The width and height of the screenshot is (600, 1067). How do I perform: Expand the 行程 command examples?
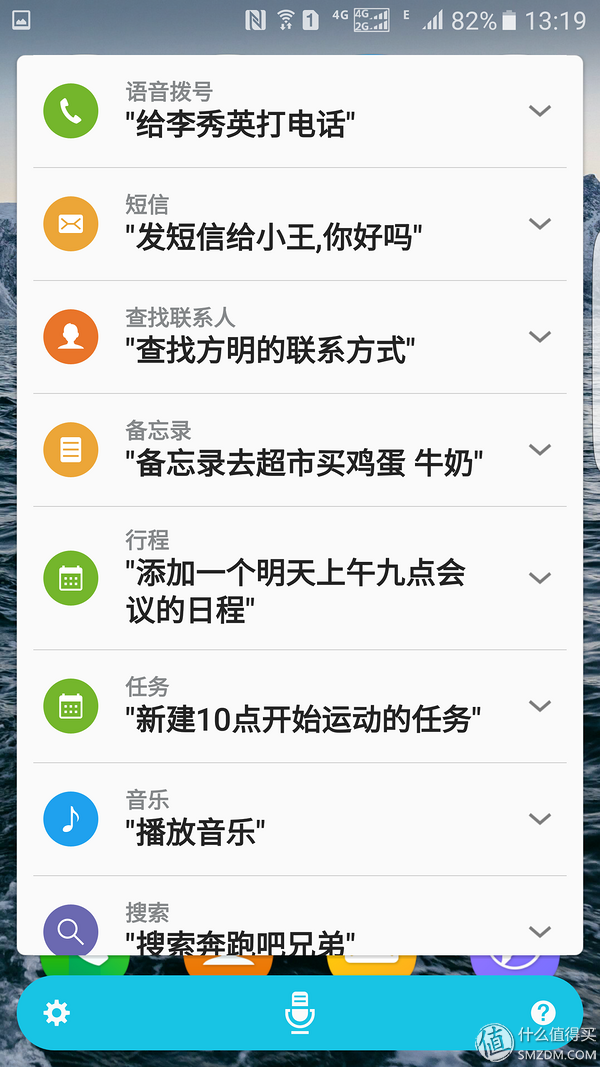click(x=540, y=578)
